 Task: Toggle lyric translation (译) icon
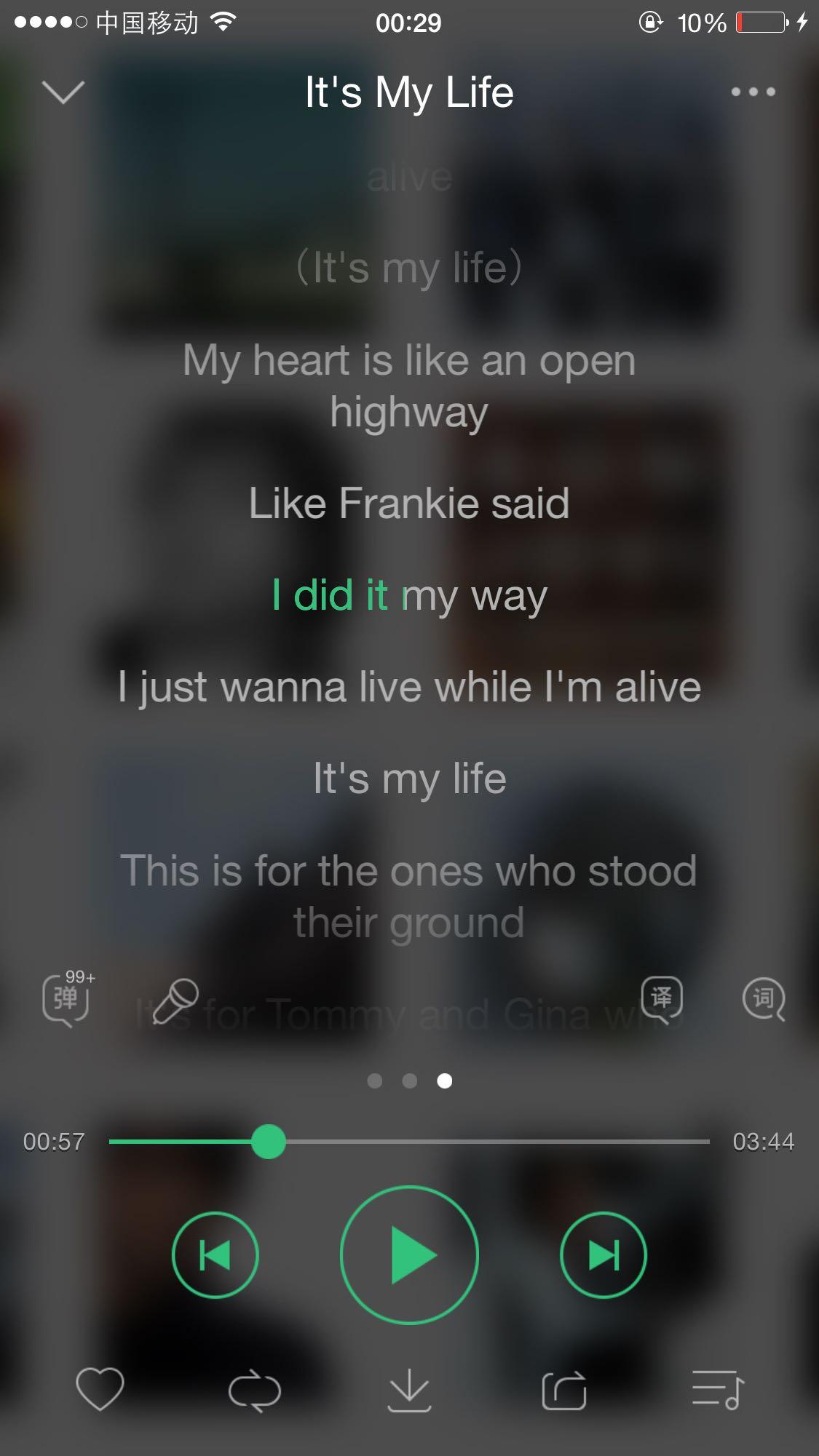662,999
